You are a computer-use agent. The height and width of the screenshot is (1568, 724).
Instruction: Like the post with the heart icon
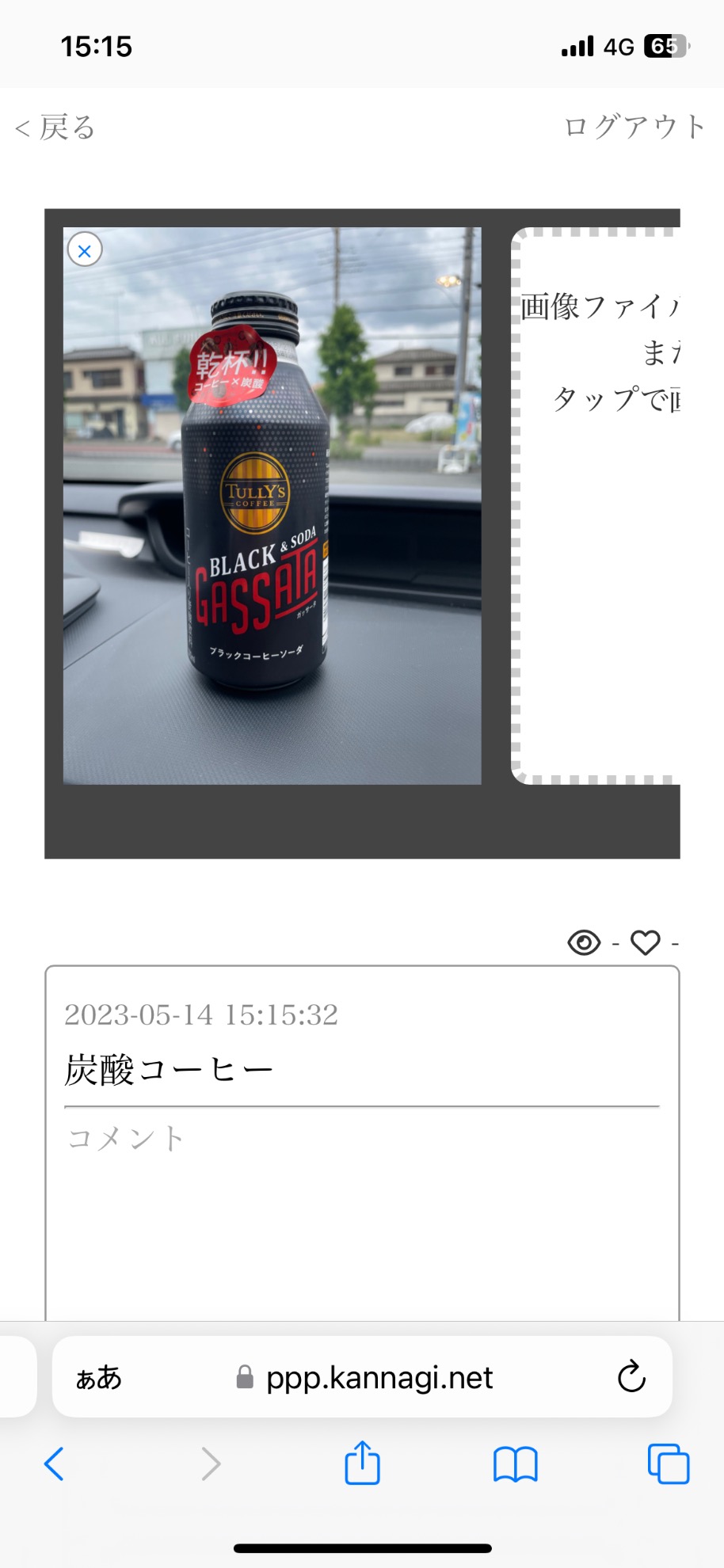click(645, 942)
